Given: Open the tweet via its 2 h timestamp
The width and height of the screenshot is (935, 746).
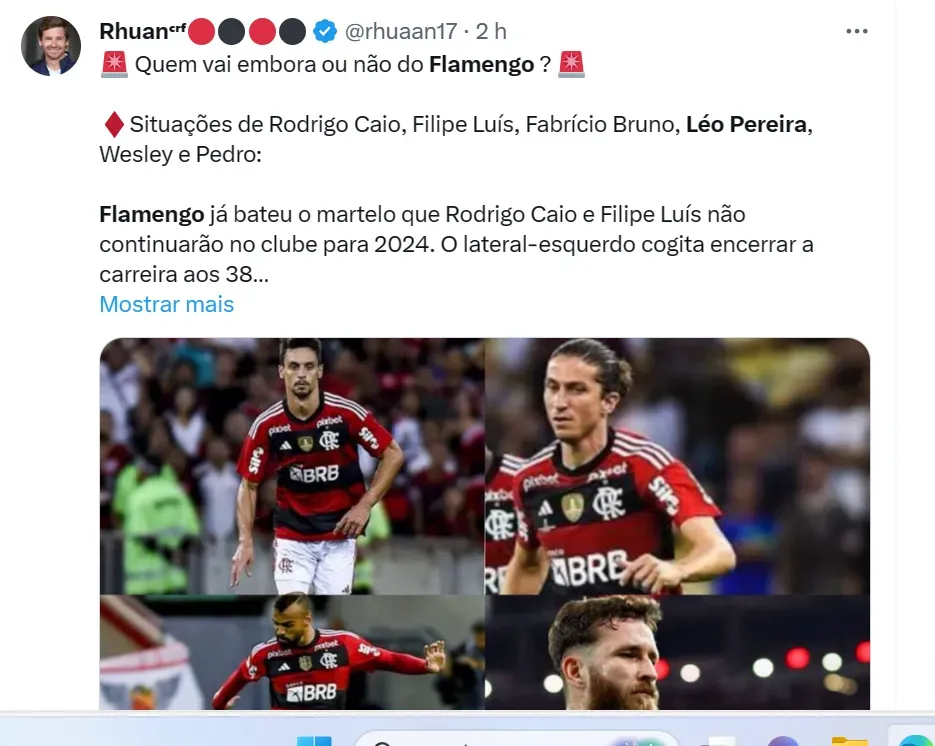Looking at the screenshot, I should pos(491,32).
